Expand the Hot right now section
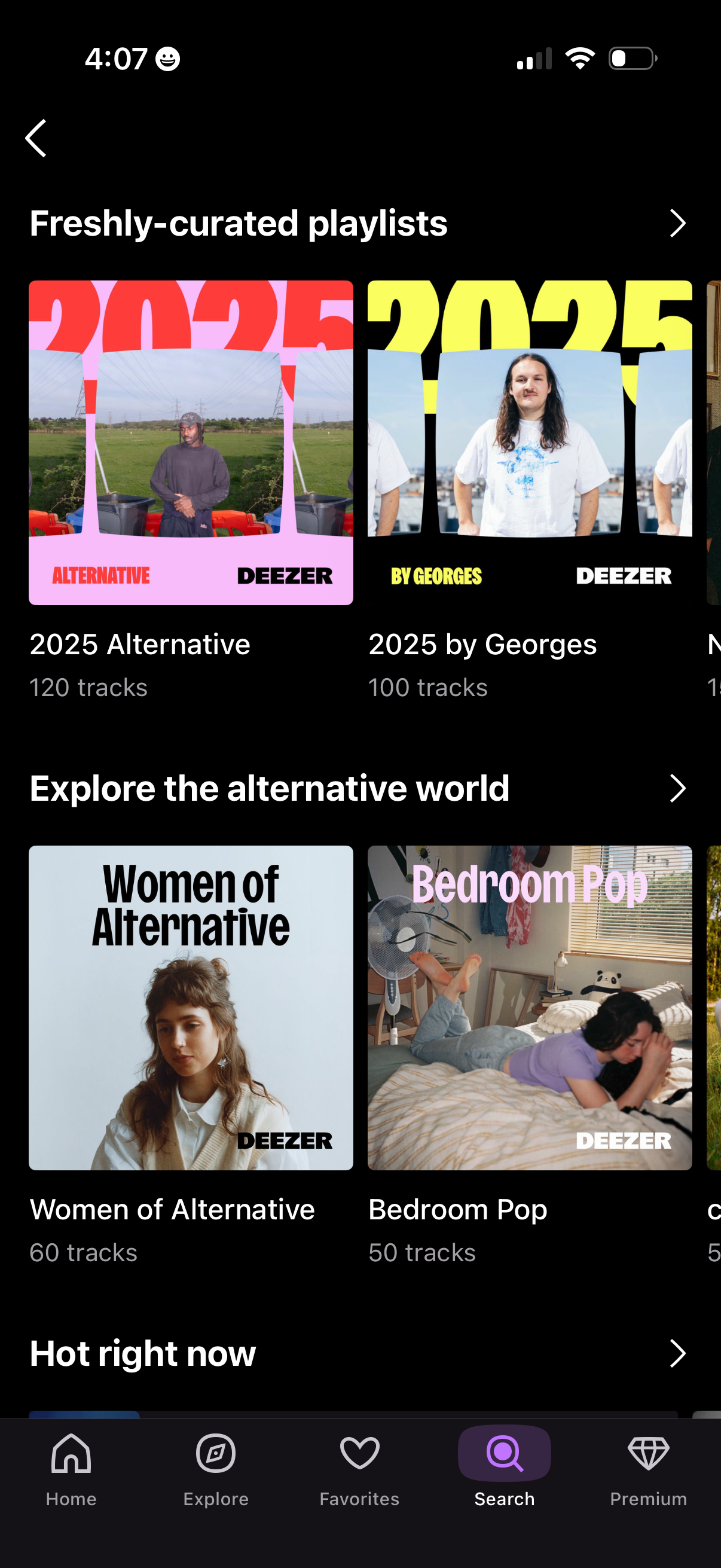This screenshot has height=1568, width=721. 678,1354
